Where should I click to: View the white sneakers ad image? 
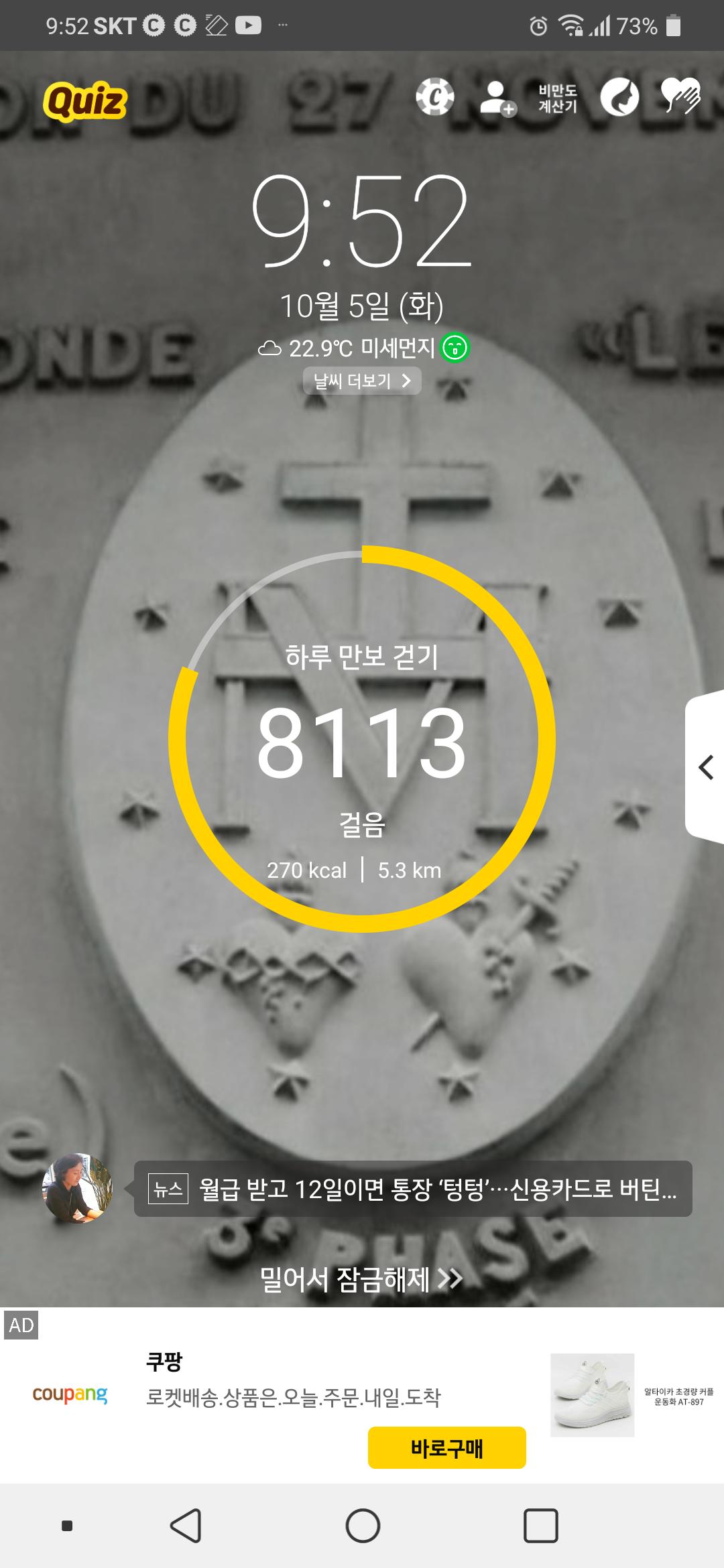pos(592,1394)
